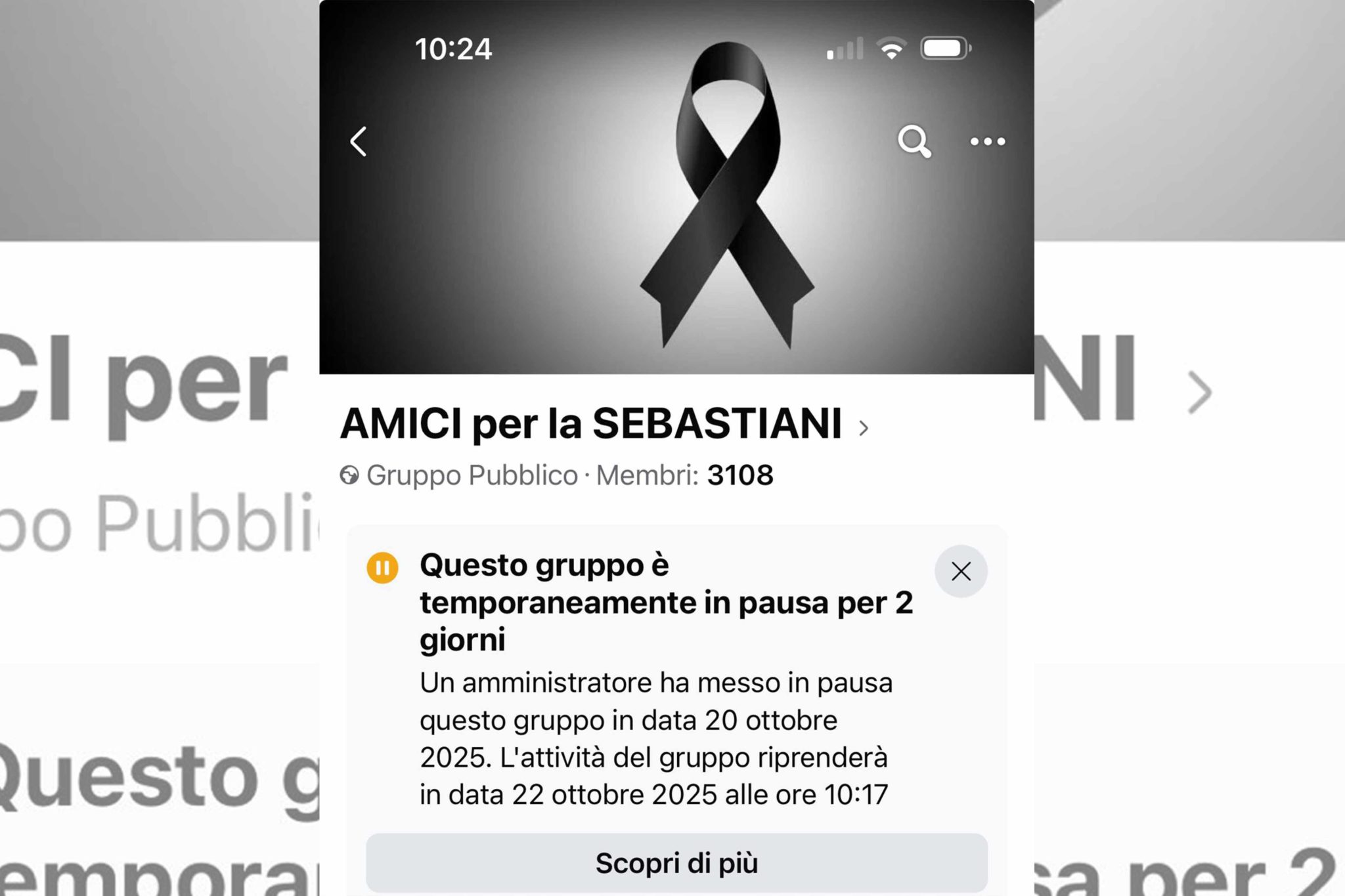Open the three-dot overflow menu
Image resolution: width=1345 pixels, height=896 pixels.
pyautogui.click(x=987, y=141)
